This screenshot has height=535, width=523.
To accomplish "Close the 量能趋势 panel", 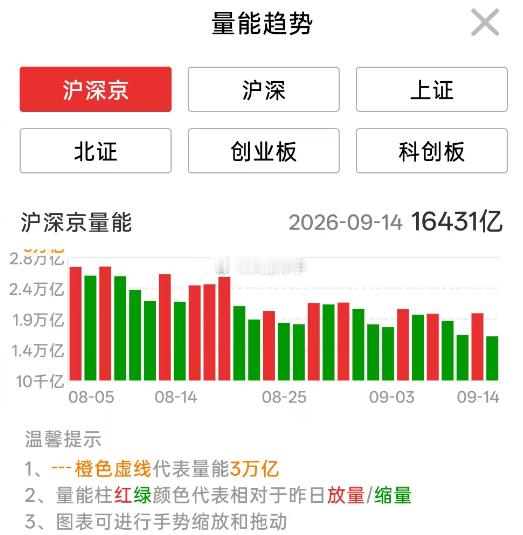I will point(485,22).
